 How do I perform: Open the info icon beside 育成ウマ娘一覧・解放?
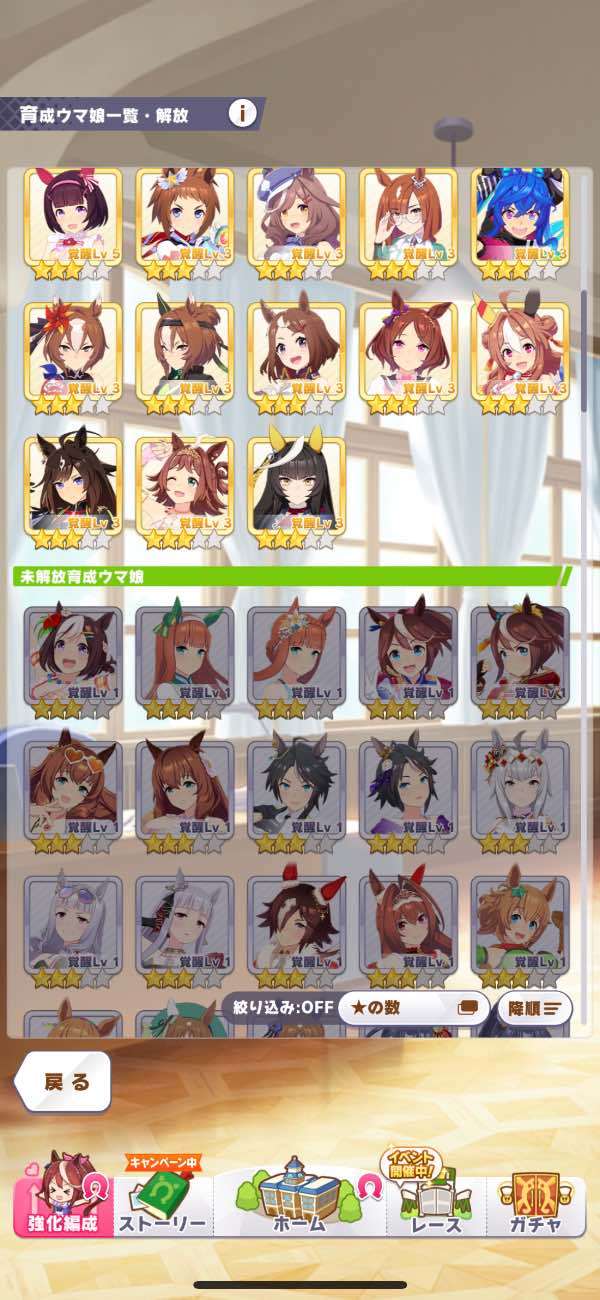click(x=242, y=113)
